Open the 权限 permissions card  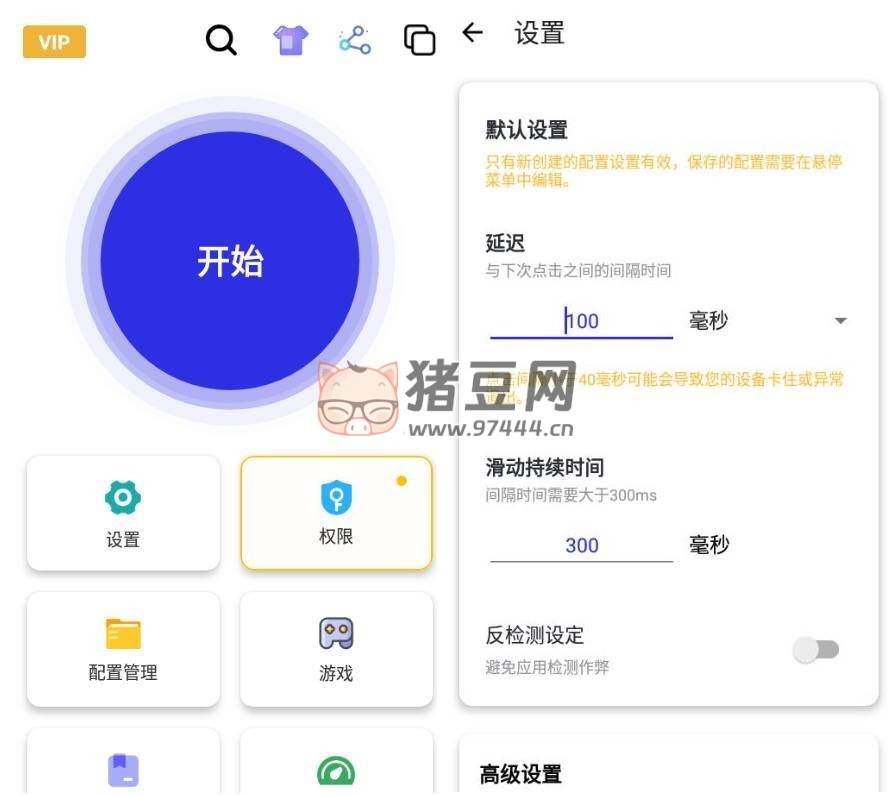tap(336, 513)
